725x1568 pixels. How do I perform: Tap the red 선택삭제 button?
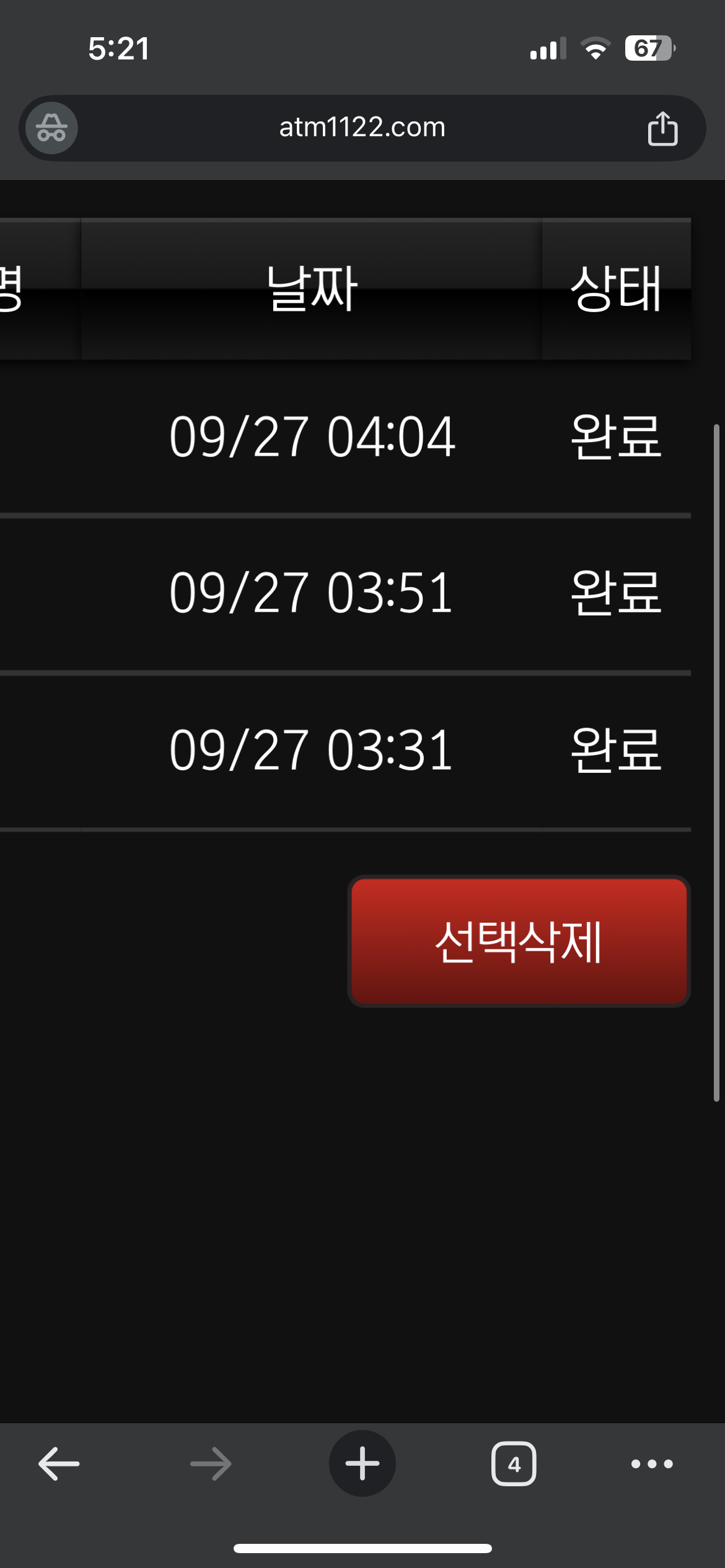(x=519, y=941)
